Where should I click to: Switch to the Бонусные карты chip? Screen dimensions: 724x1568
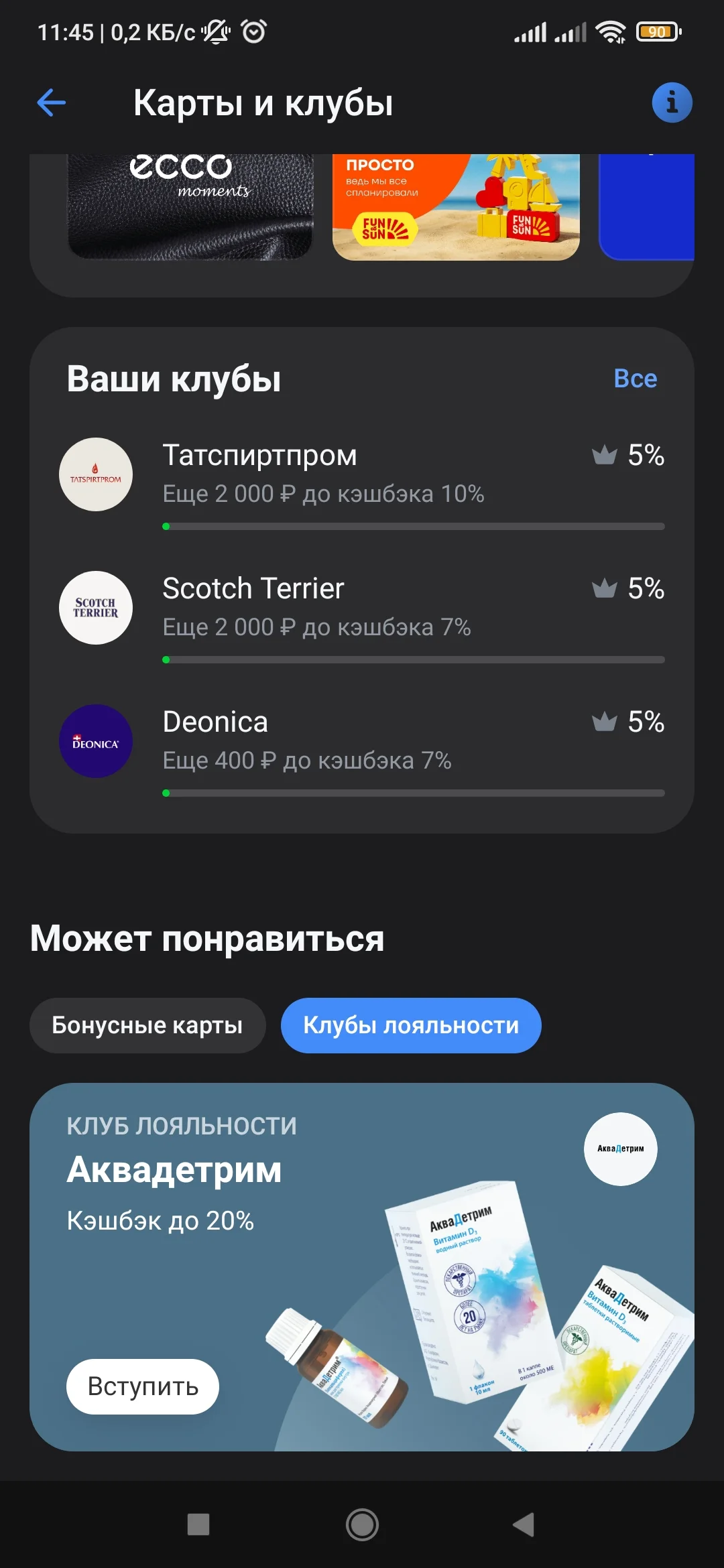tap(147, 1025)
